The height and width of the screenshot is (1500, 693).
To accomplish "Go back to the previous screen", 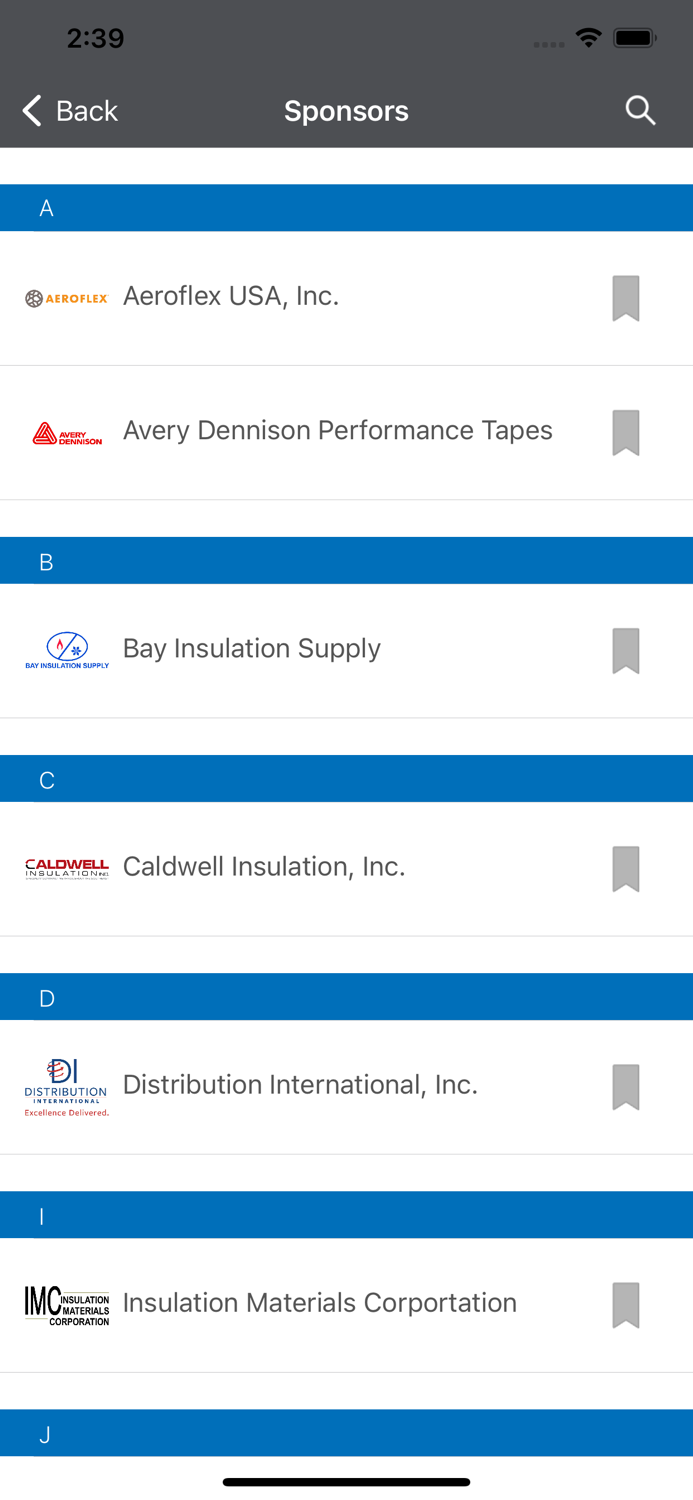I will pyautogui.click(x=70, y=110).
